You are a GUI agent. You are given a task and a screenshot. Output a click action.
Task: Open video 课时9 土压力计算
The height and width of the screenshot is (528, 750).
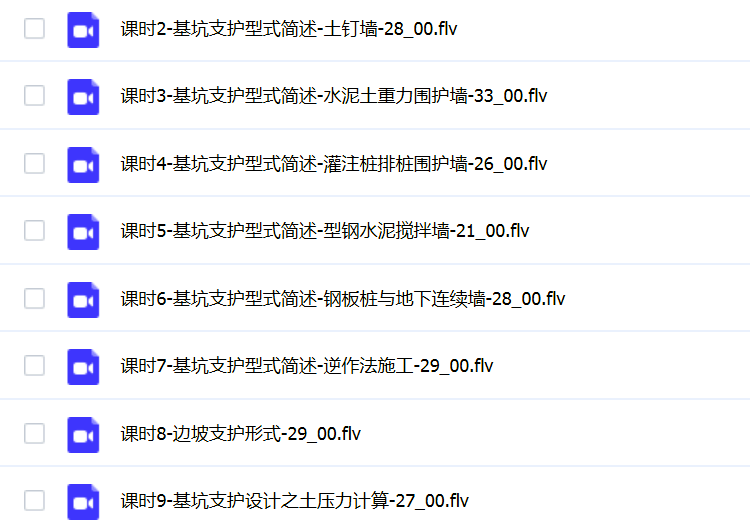294,500
